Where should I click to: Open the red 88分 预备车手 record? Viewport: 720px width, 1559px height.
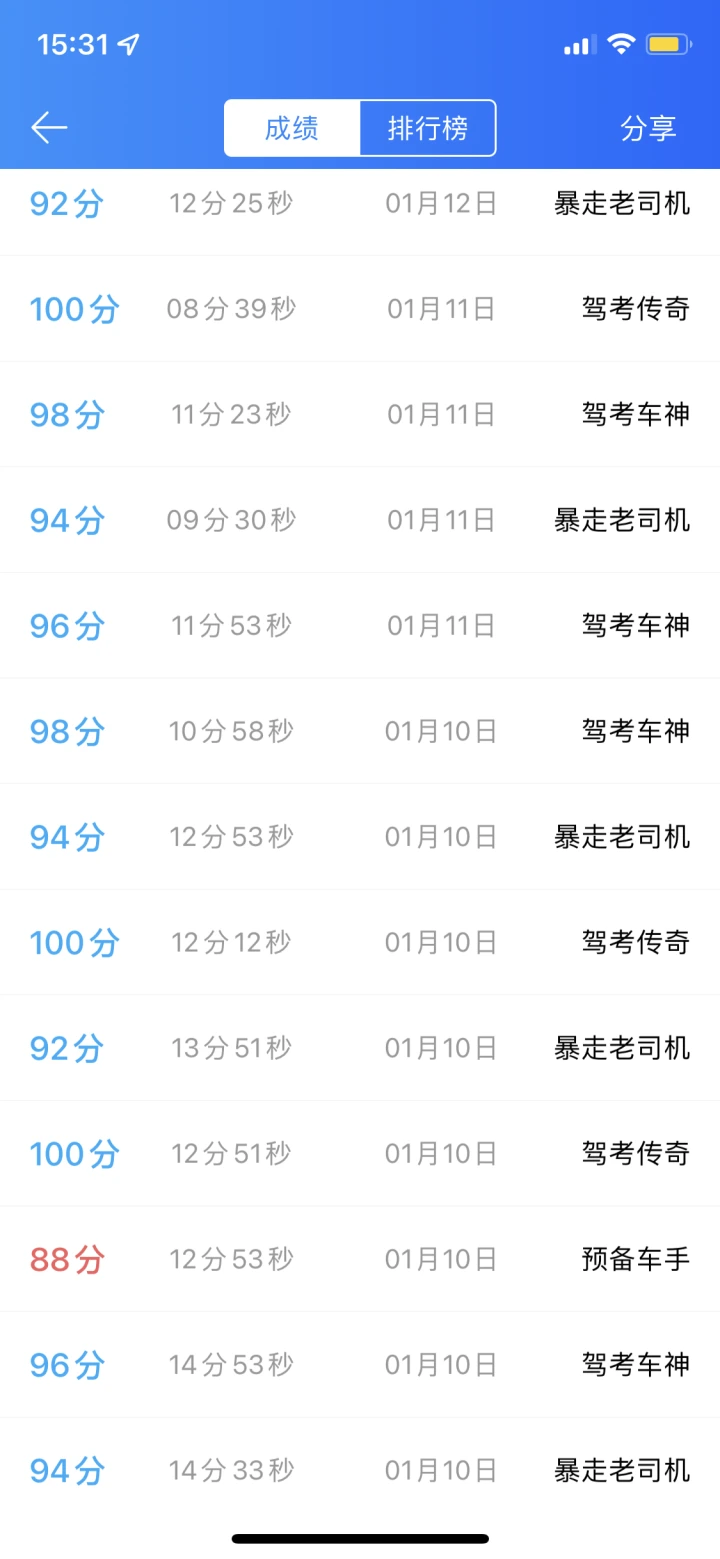click(360, 1259)
